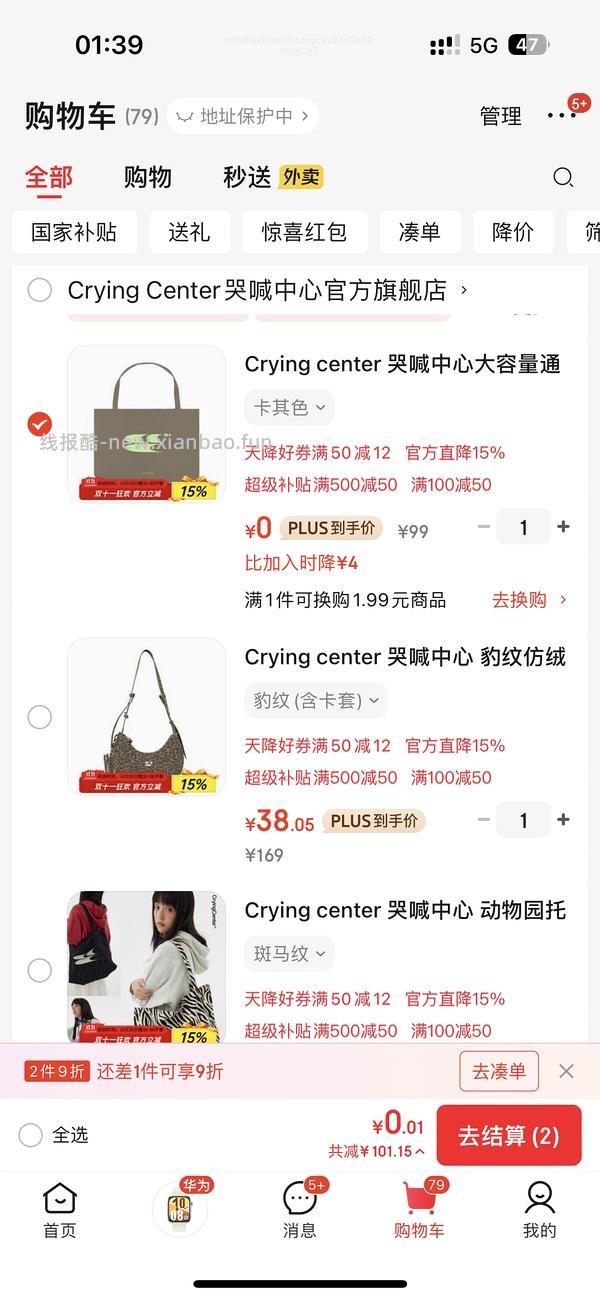
Task: Switch to the 购物 tab
Action: [148, 178]
